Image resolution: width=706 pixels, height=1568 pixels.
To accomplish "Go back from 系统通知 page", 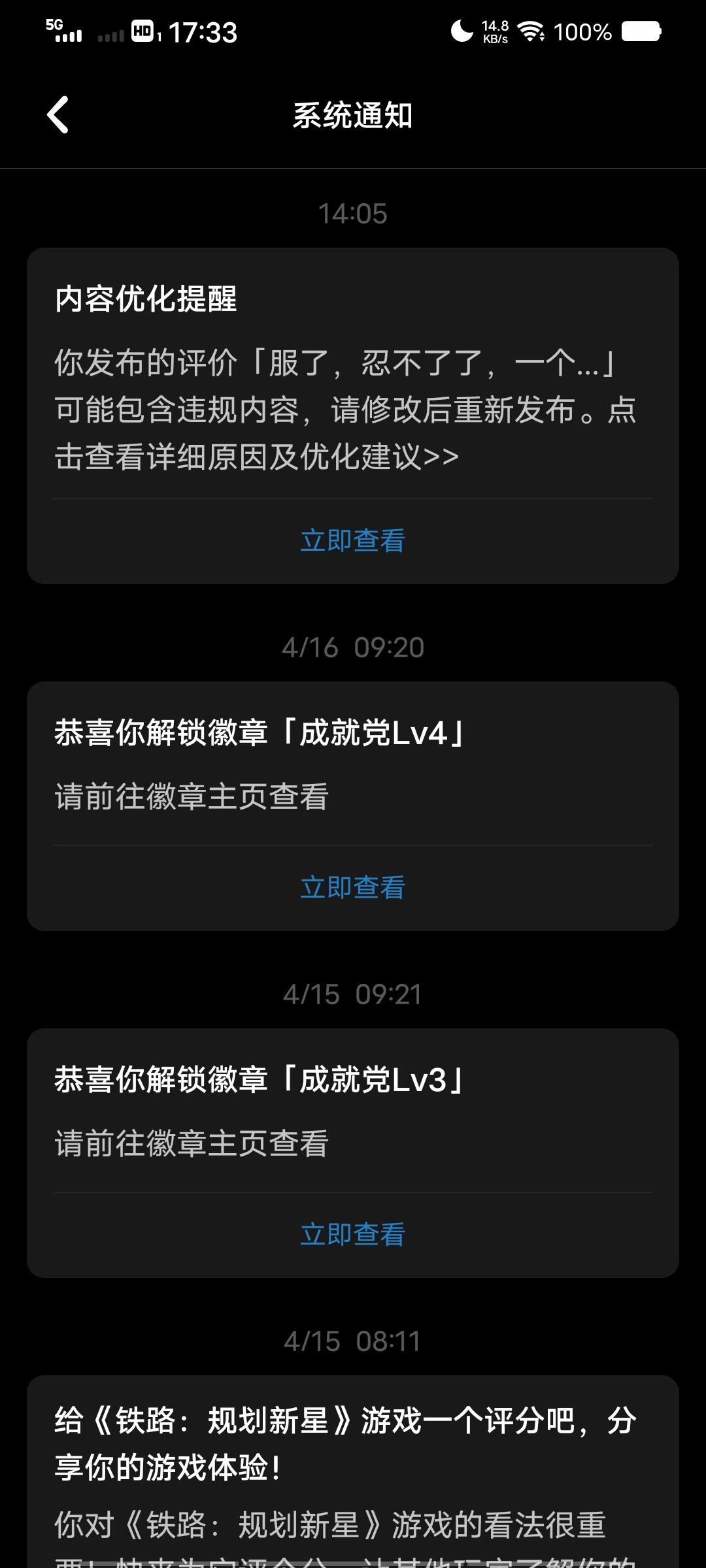I will pos(58,115).
